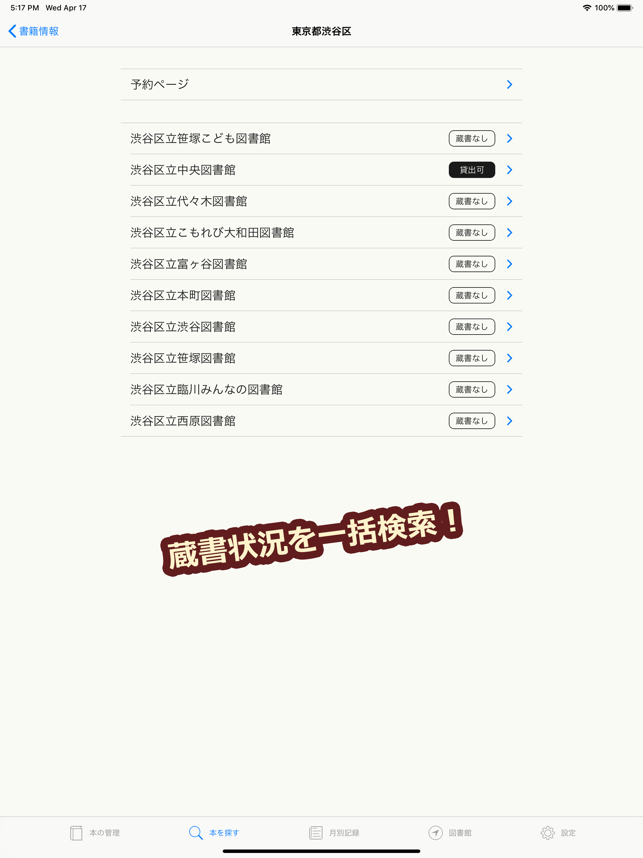Open the 予約ページ row

[321, 84]
